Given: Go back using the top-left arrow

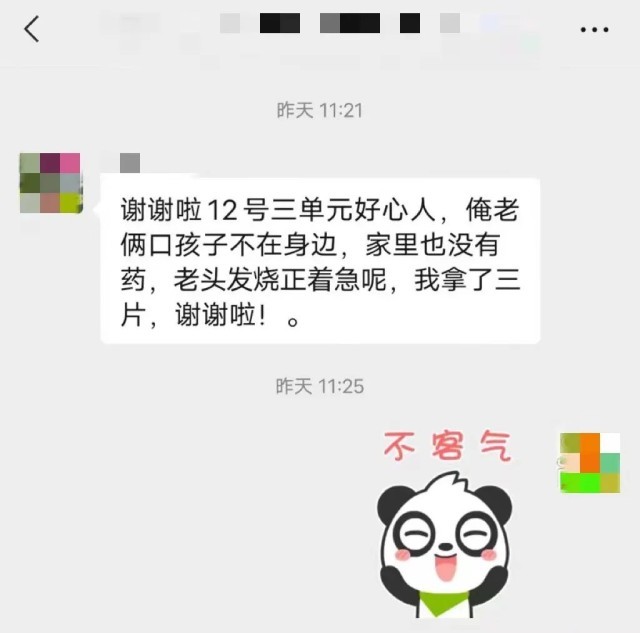Looking at the screenshot, I should 32,30.
